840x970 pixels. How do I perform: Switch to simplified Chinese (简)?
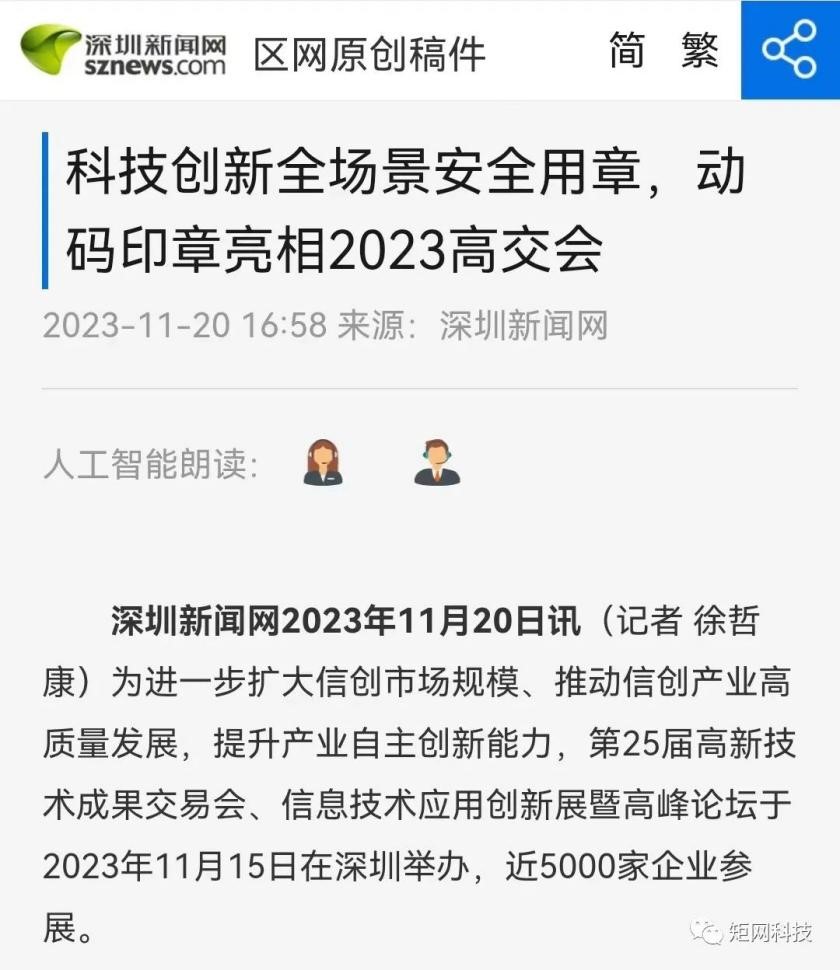click(x=627, y=50)
